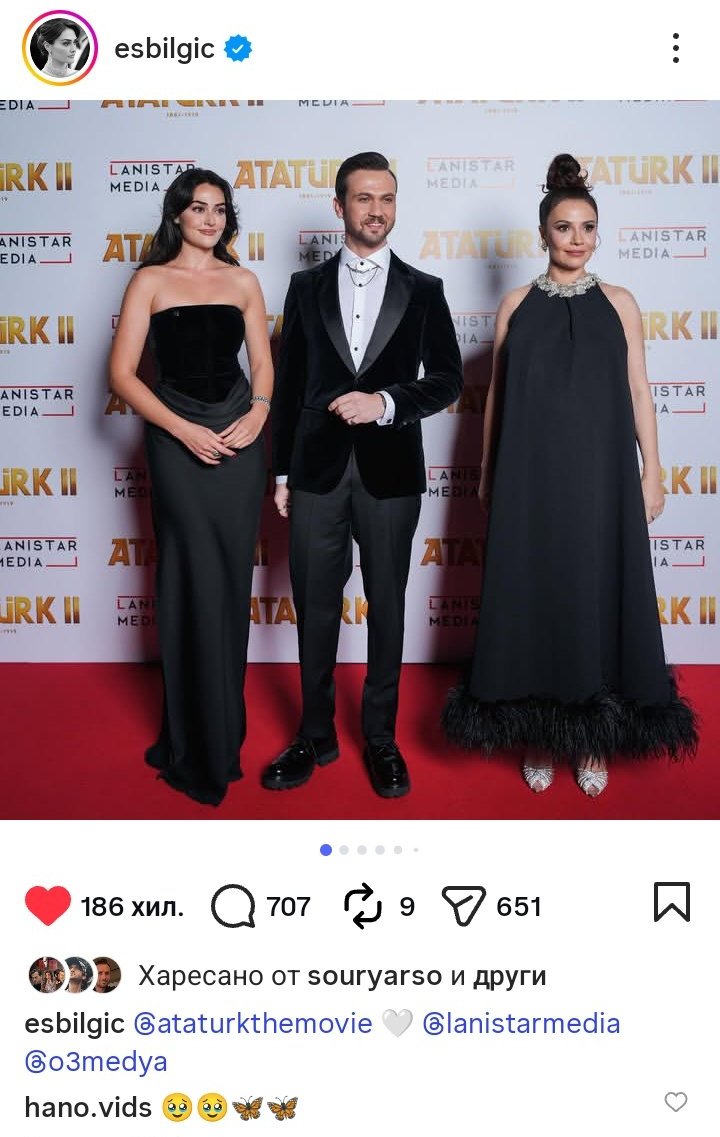Unlike the post via the red heart

pyautogui.click(x=48, y=906)
